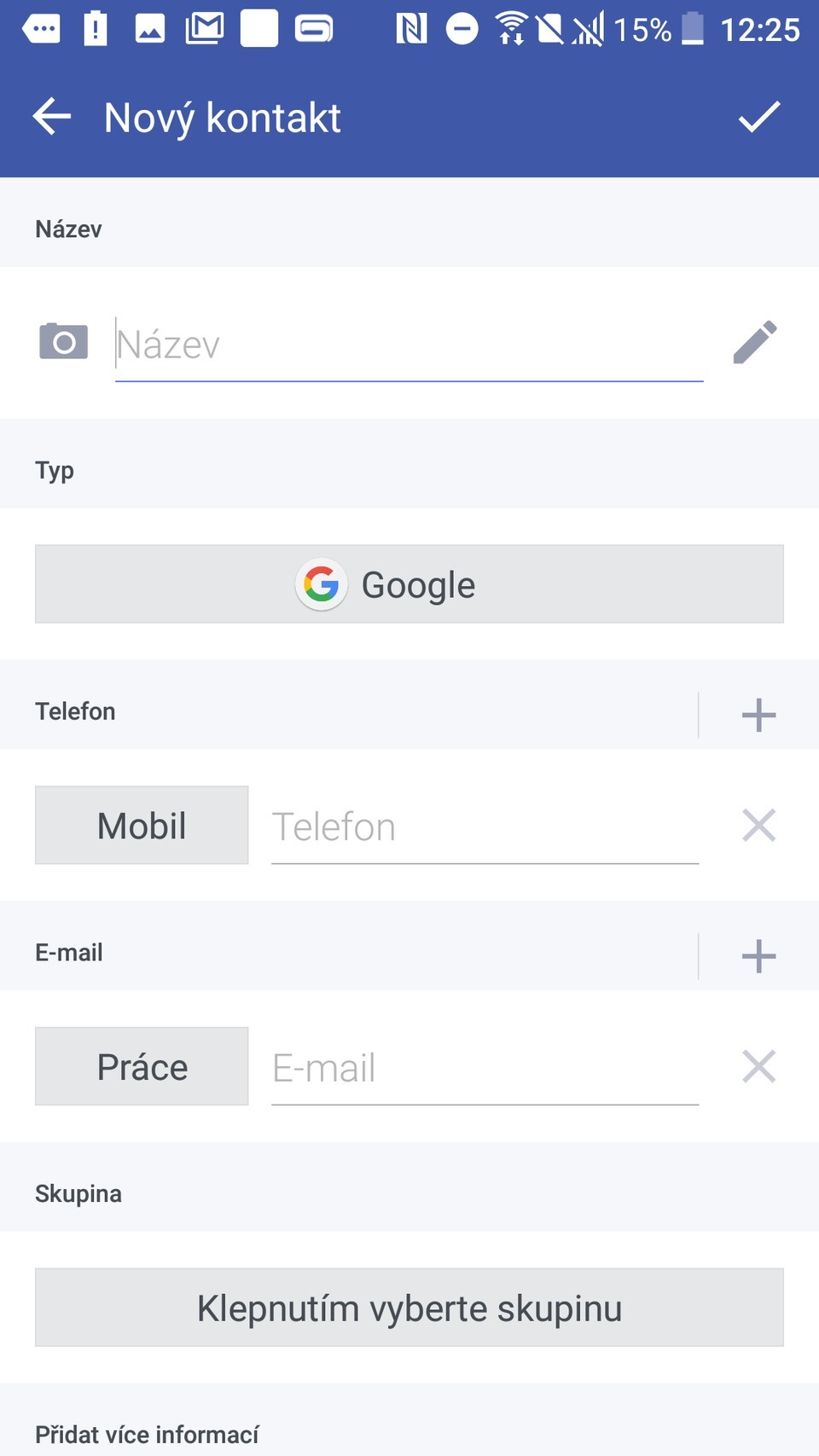Image resolution: width=819 pixels, height=1456 pixels.
Task: Save the new contact with the checkmark
Action: point(758,117)
